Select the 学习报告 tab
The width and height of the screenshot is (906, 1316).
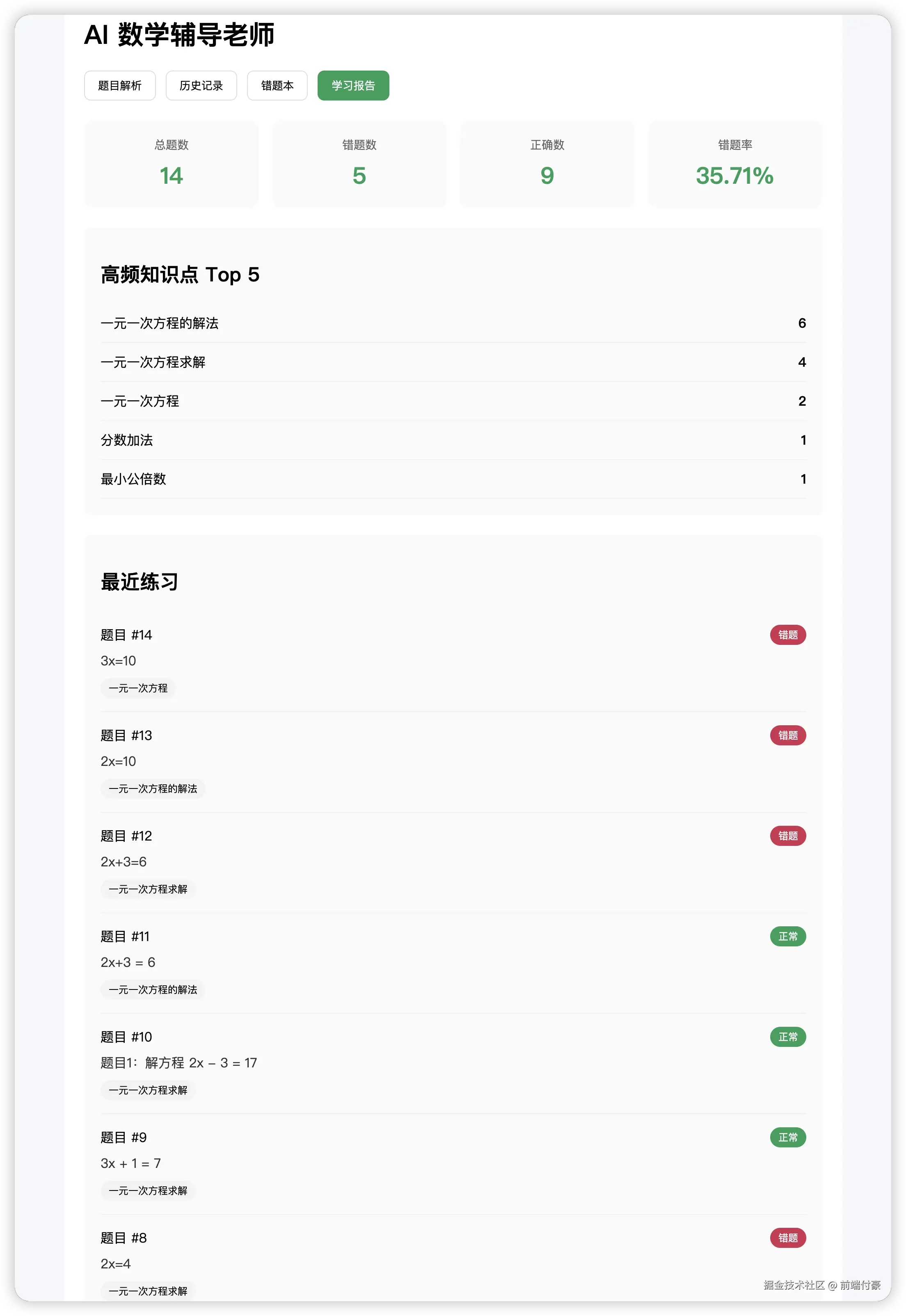click(x=353, y=86)
